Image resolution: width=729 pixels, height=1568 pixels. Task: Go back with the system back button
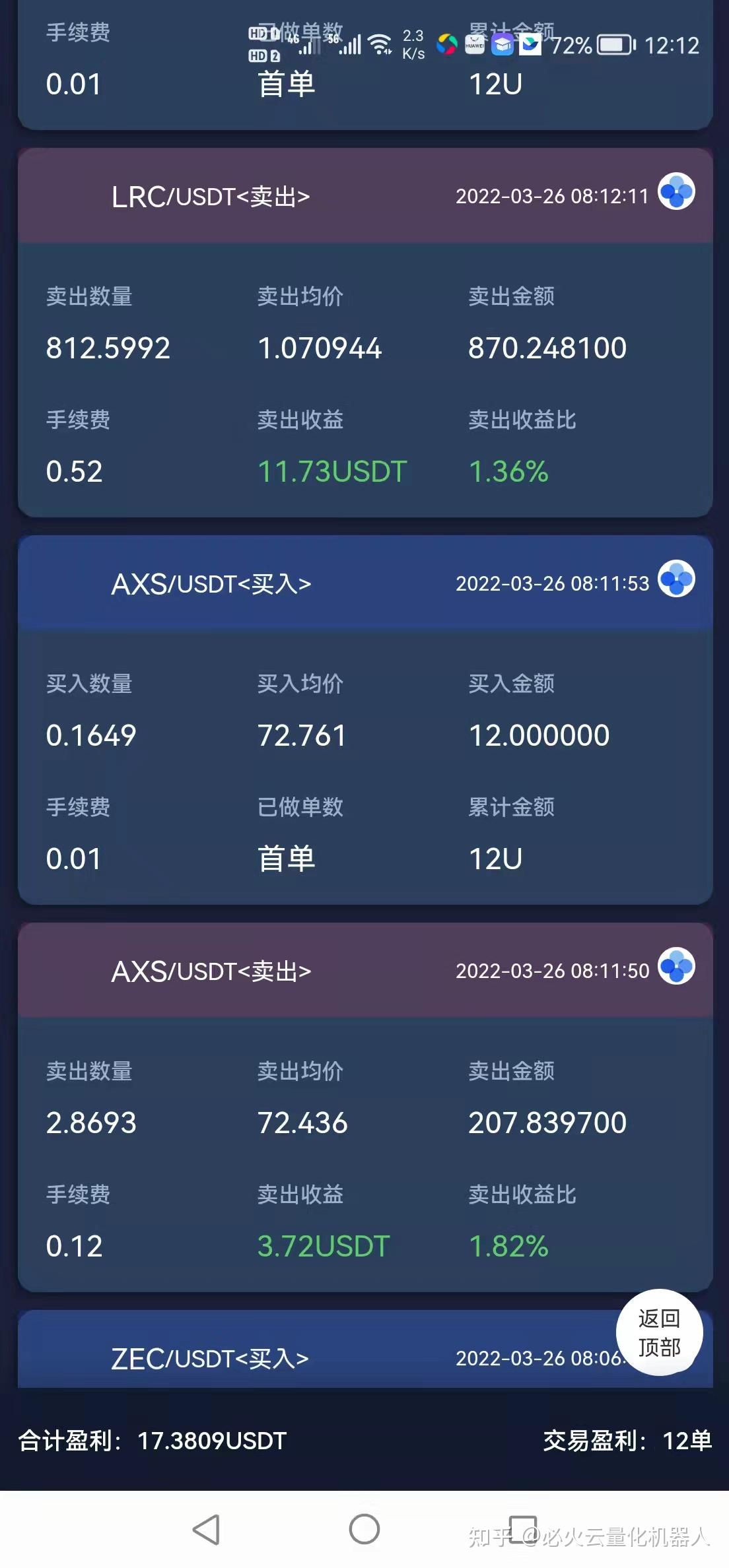[x=206, y=1529]
